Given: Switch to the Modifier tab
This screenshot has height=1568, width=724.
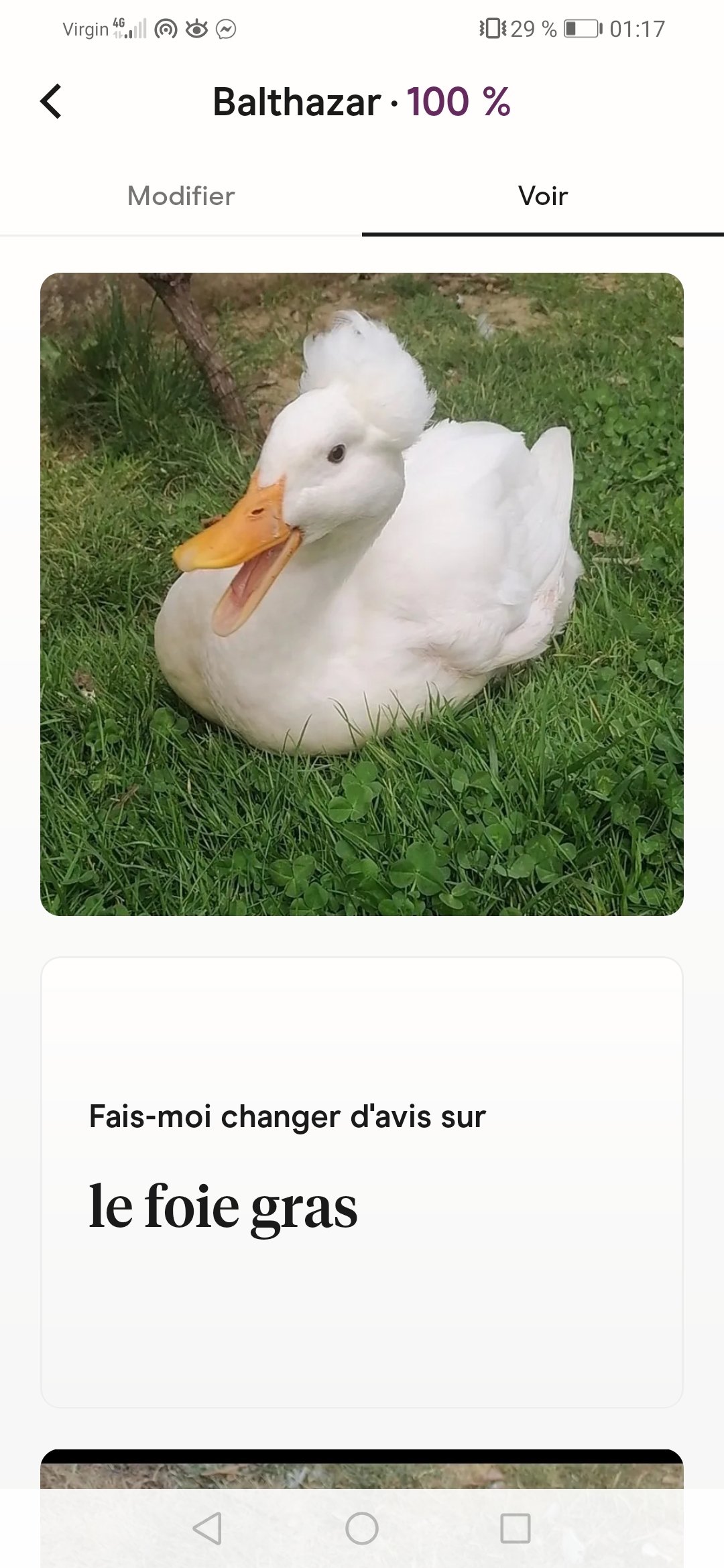Looking at the screenshot, I should click(181, 196).
